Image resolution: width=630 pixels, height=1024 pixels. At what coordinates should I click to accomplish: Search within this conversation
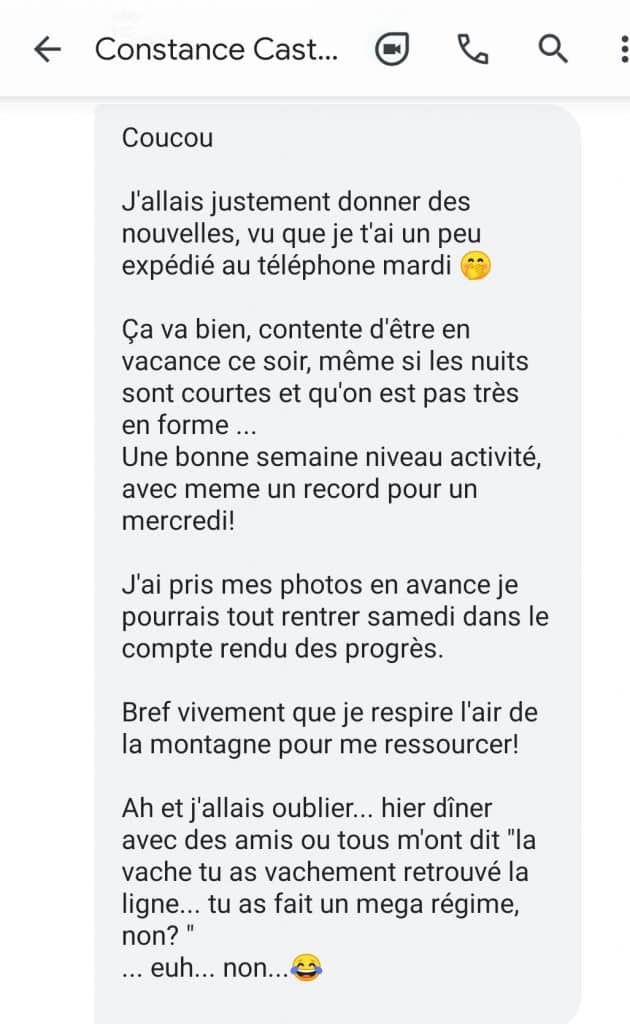[x=552, y=49]
